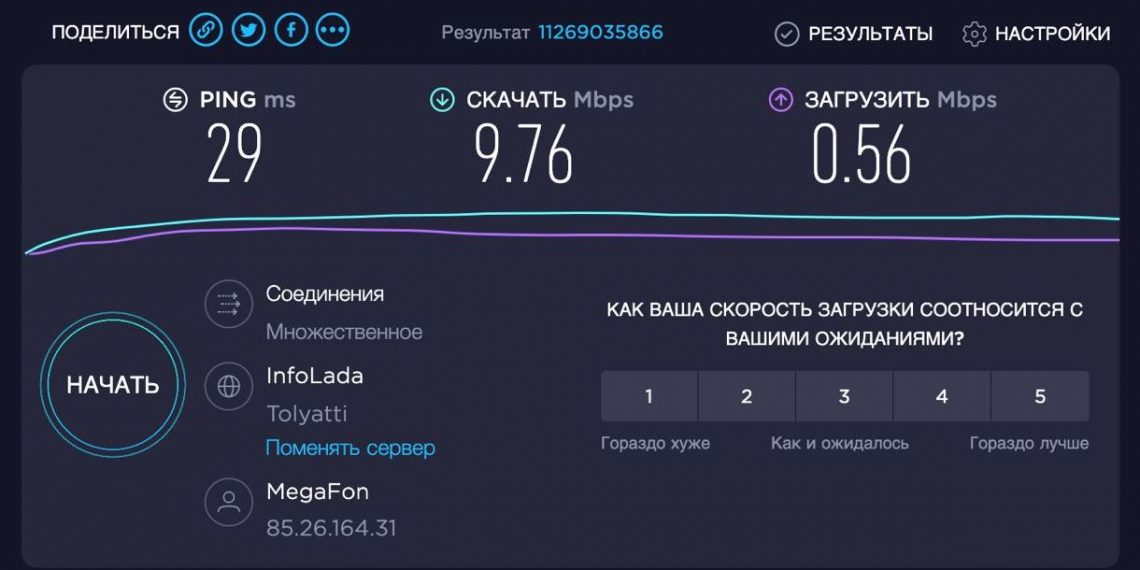This screenshot has width=1140, height=570.
Task: Open Настройки settings
Action: coord(1036,34)
